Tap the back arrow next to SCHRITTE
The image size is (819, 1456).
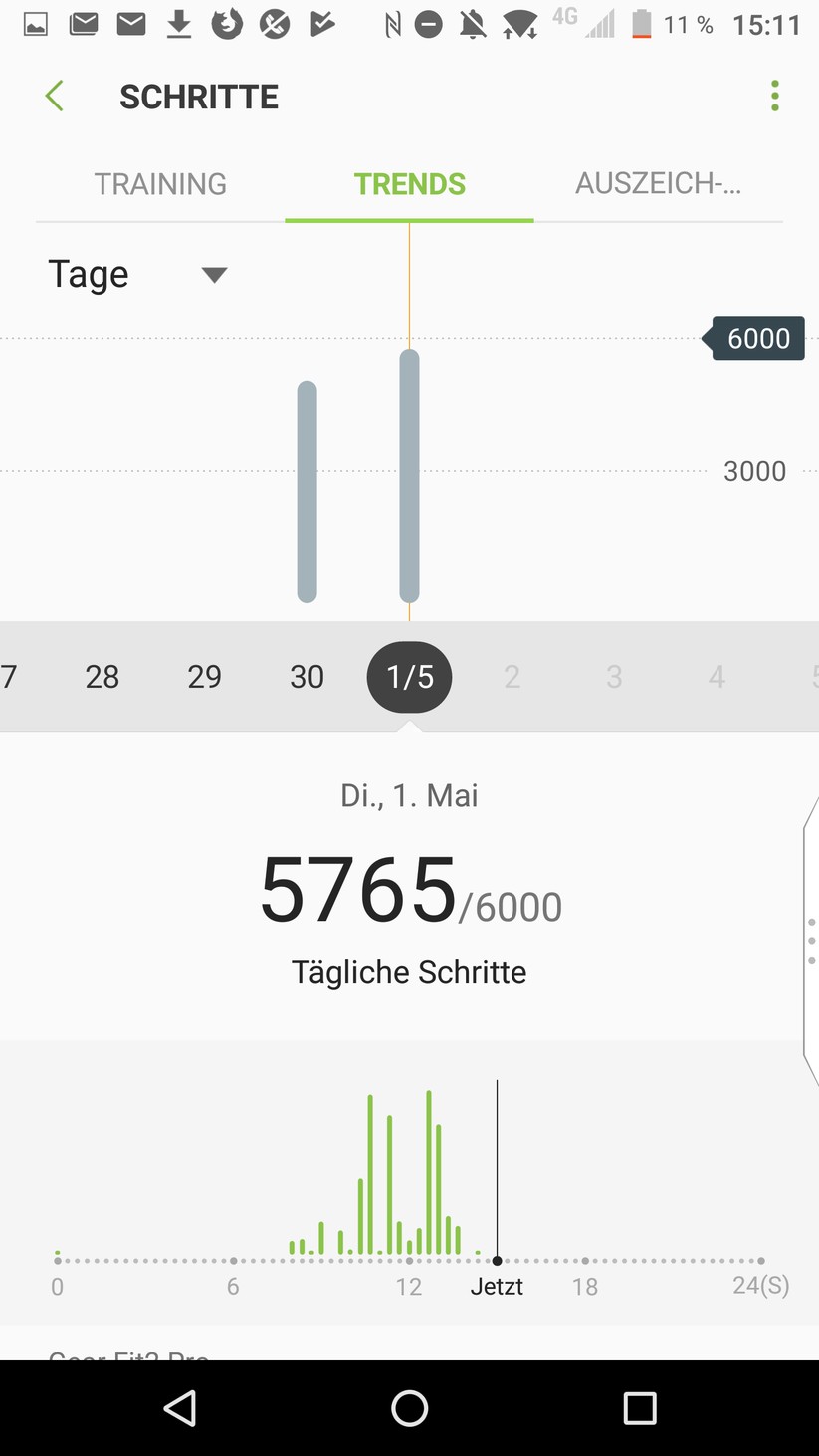coord(54,96)
